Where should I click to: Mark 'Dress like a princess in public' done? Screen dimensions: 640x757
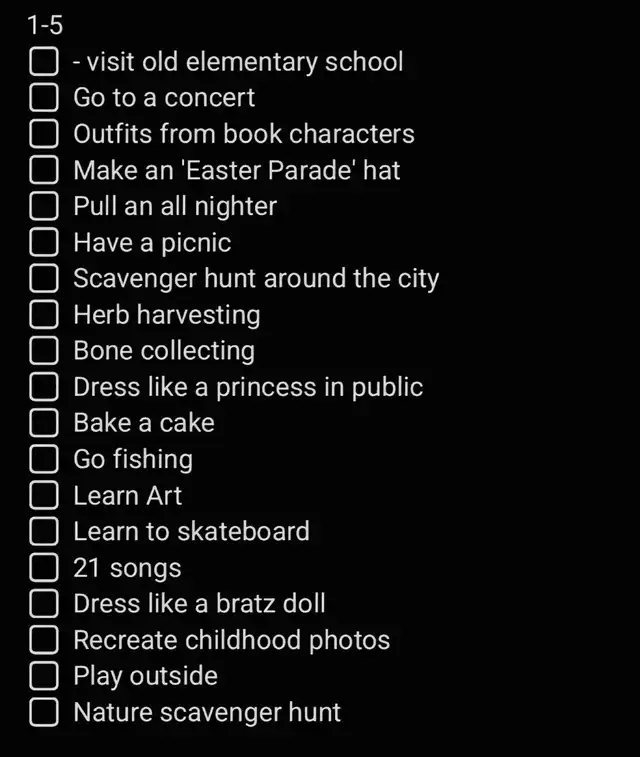pyautogui.click(x=43, y=387)
